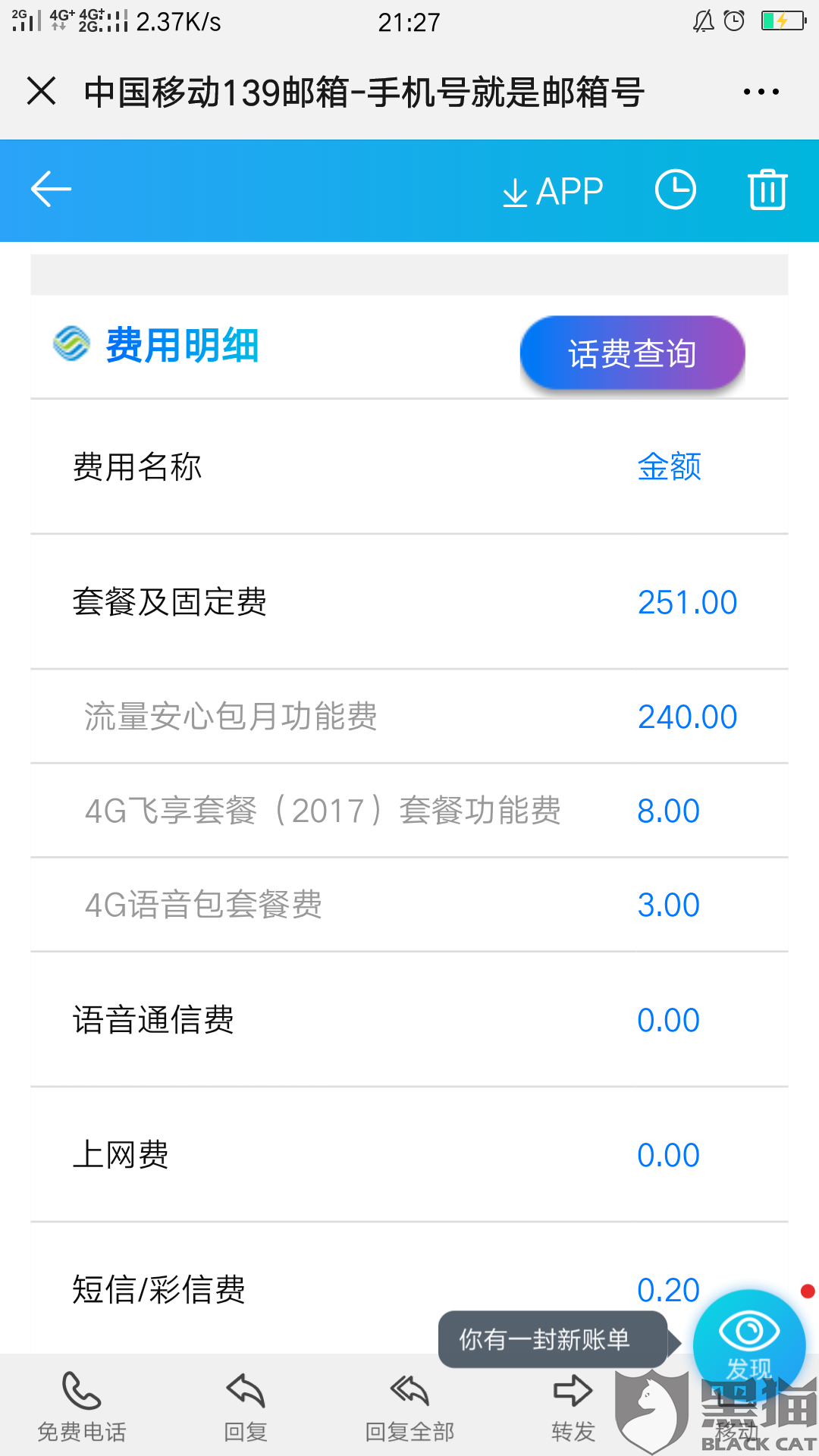The width and height of the screenshot is (819, 1456).
Task: Reply to this email with 回复
Action: click(x=246, y=1407)
